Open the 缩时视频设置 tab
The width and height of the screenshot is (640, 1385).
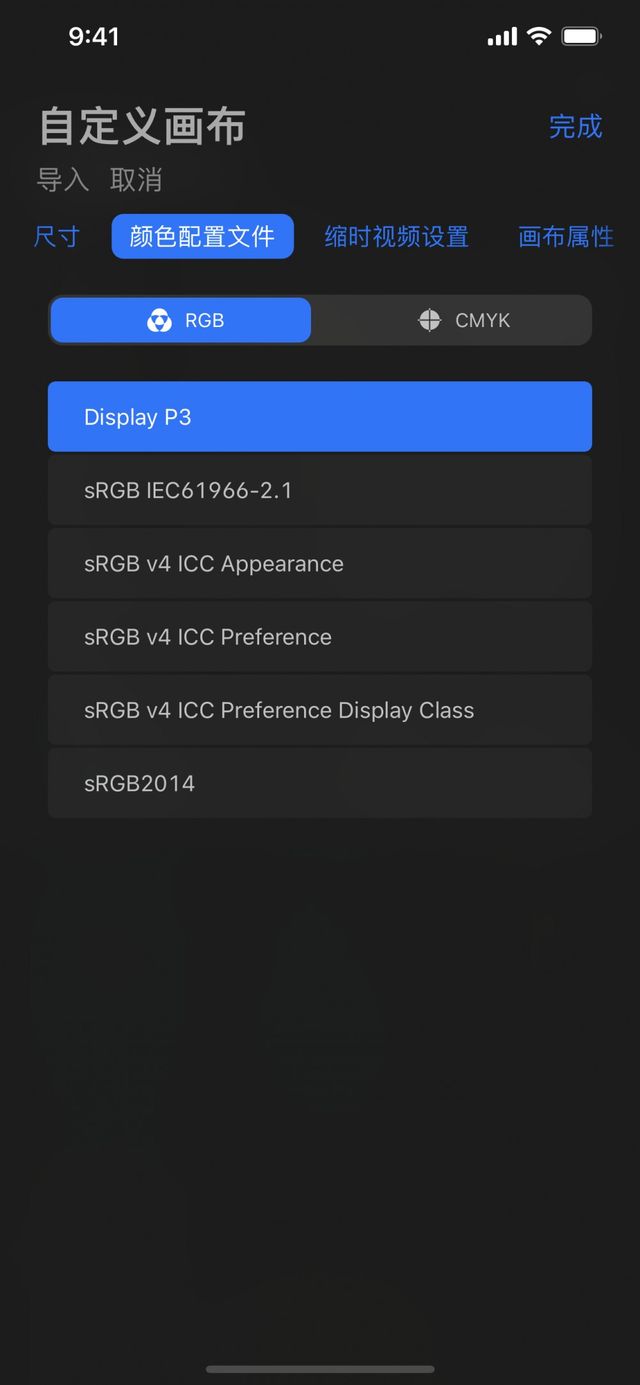point(397,237)
